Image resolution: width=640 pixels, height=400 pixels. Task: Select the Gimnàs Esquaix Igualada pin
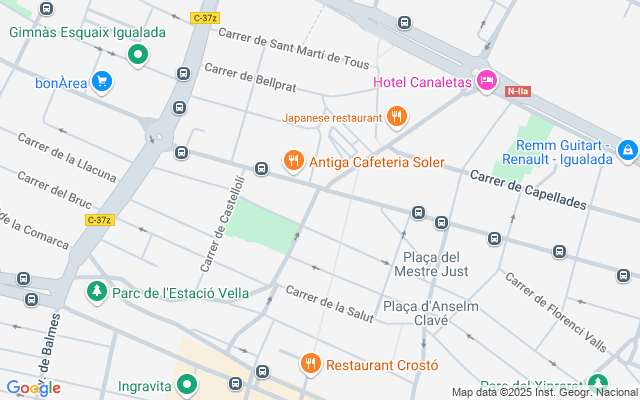[x=138, y=55]
